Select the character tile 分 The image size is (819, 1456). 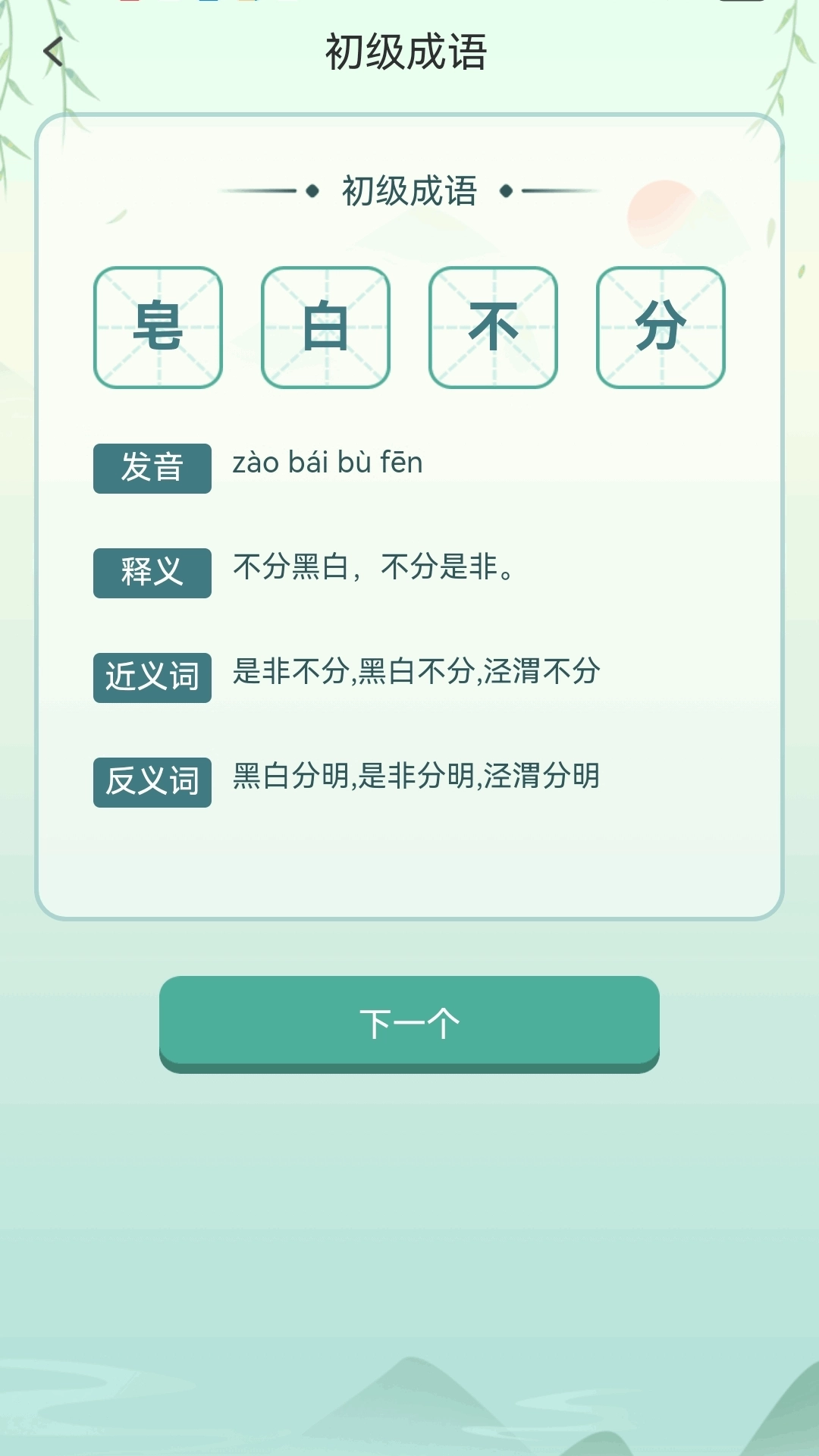(661, 327)
